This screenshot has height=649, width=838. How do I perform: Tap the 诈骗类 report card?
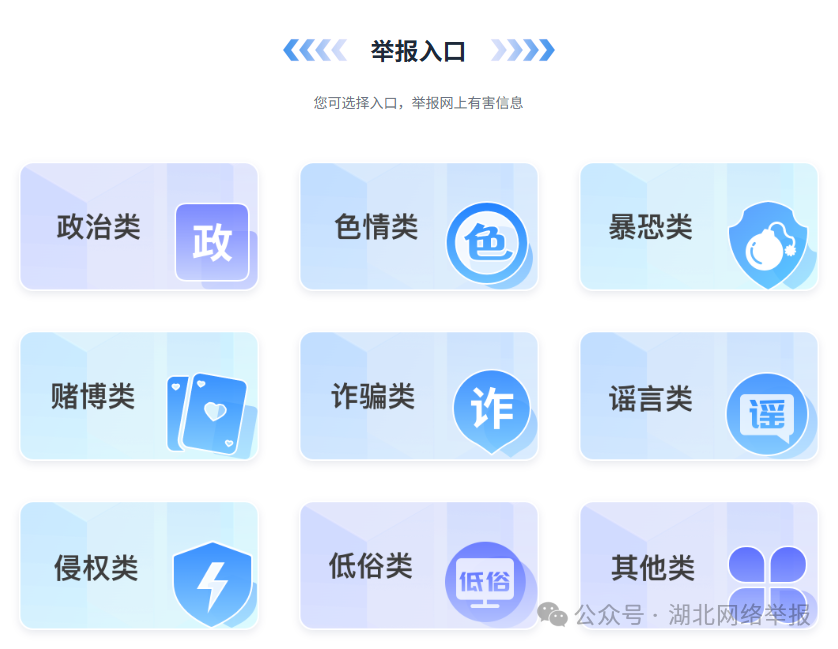(419, 396)
